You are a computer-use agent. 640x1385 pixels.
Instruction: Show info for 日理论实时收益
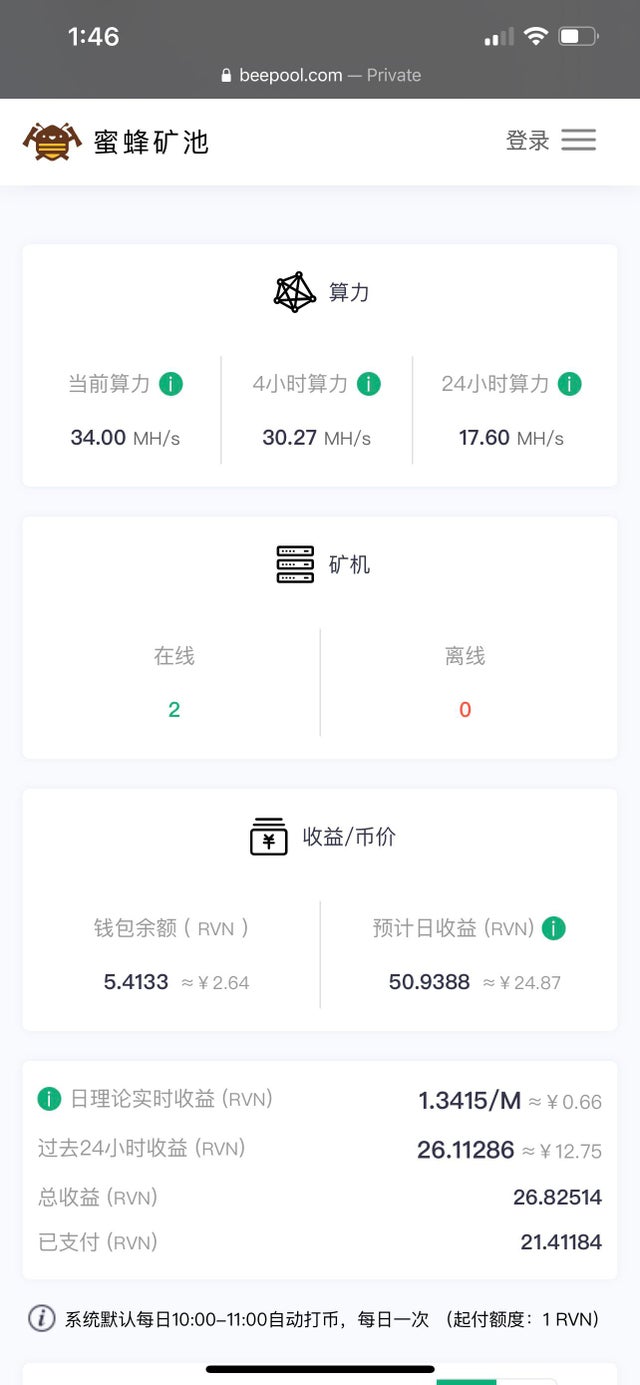point(49,1099)
